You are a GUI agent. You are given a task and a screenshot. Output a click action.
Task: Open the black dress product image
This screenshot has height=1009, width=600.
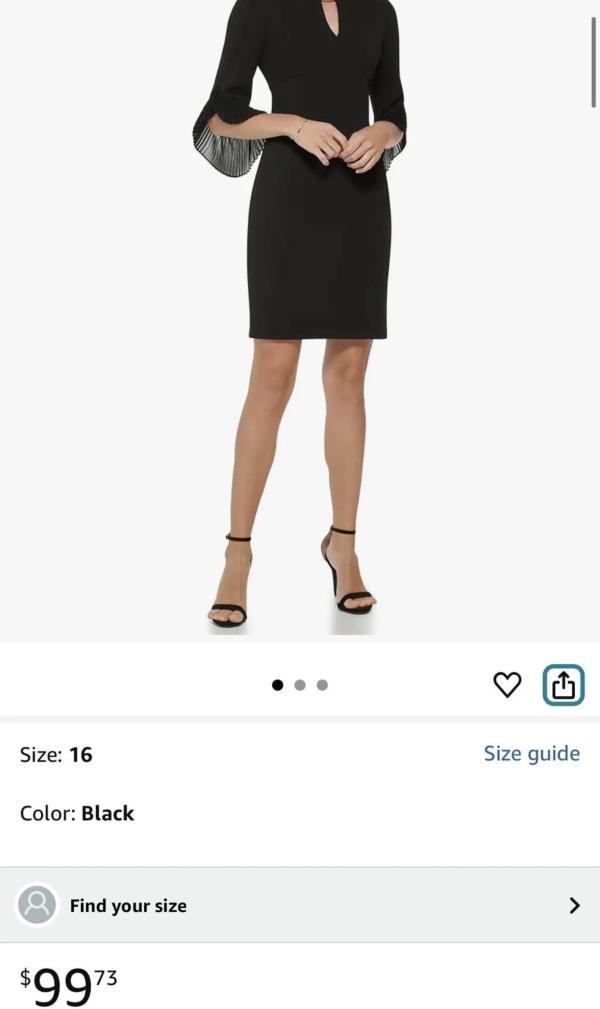click(300, 320)
